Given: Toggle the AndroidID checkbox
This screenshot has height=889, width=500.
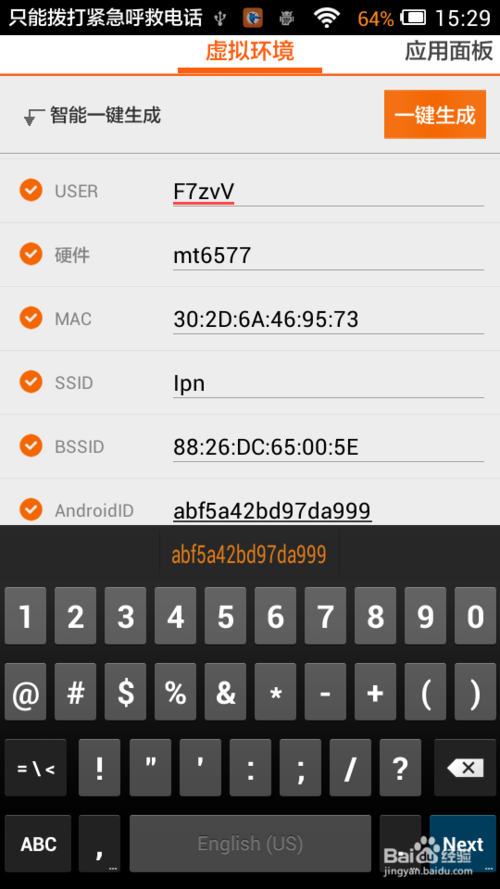Looking at the screenshot, I should pyautogui.click(x=31, y=510).
